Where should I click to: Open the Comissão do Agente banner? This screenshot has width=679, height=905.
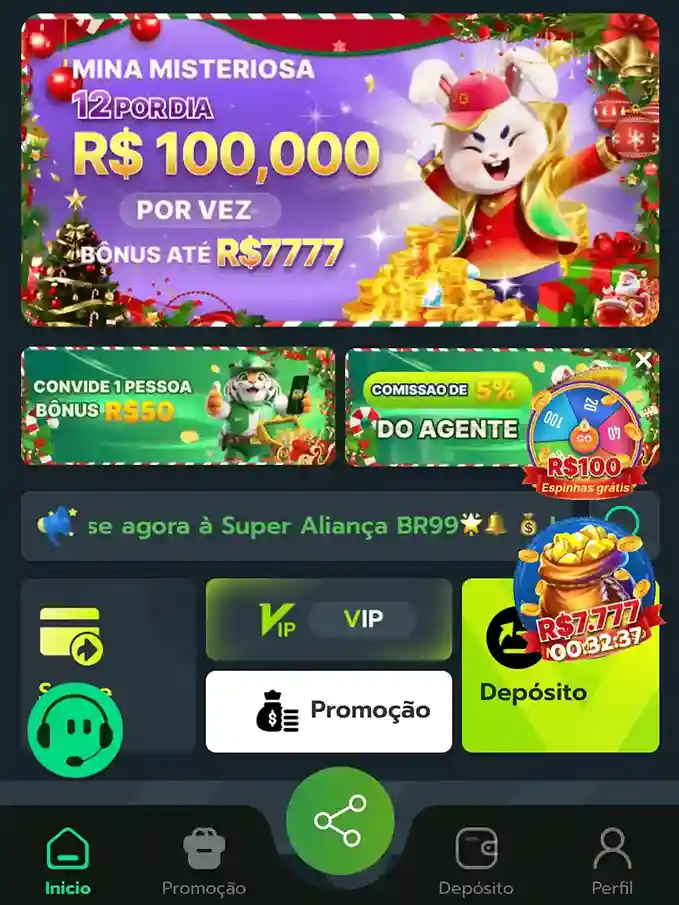click(x=440, y=408)
